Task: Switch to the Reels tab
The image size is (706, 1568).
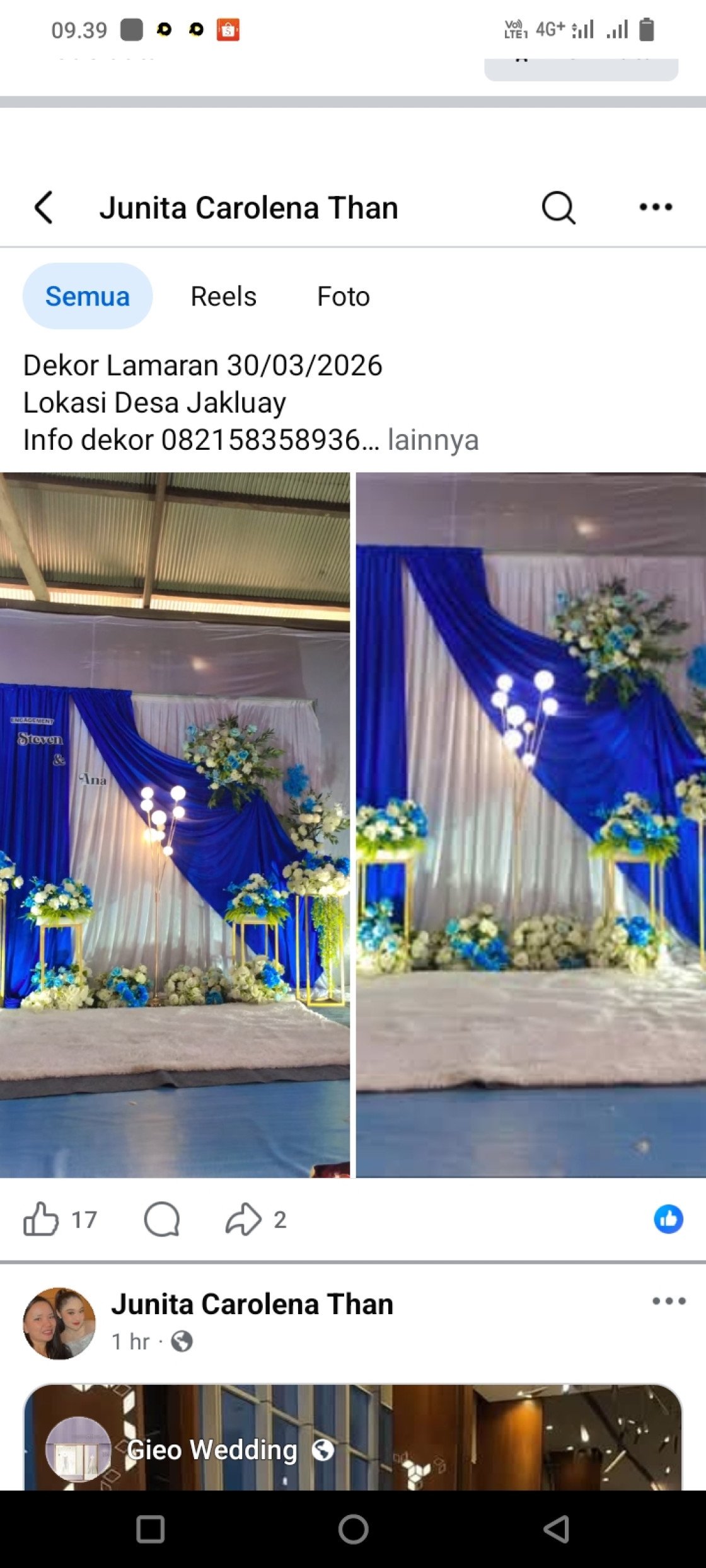Action: [x=223, y=296]
